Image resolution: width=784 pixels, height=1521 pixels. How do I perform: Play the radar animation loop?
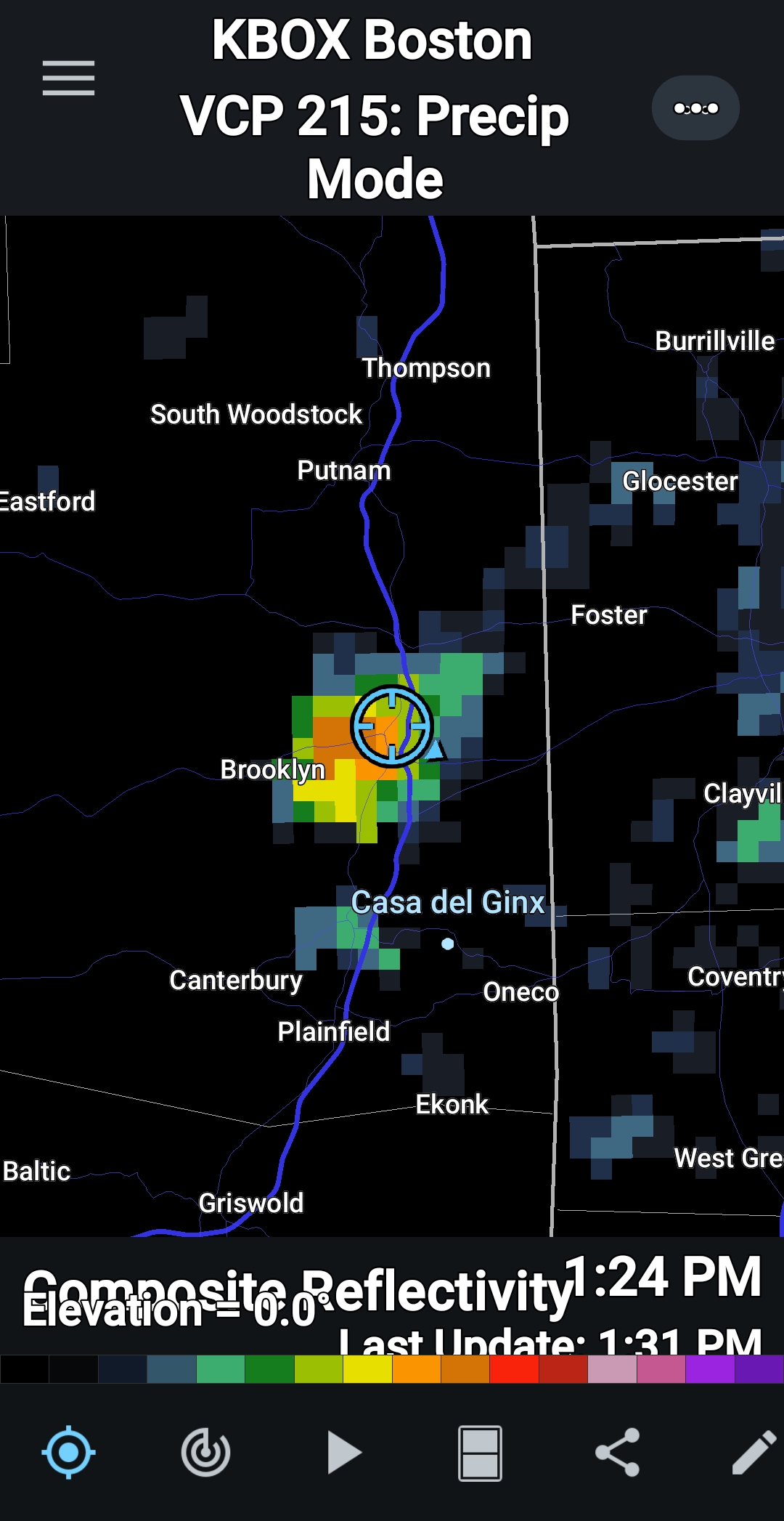[344, 1452]
